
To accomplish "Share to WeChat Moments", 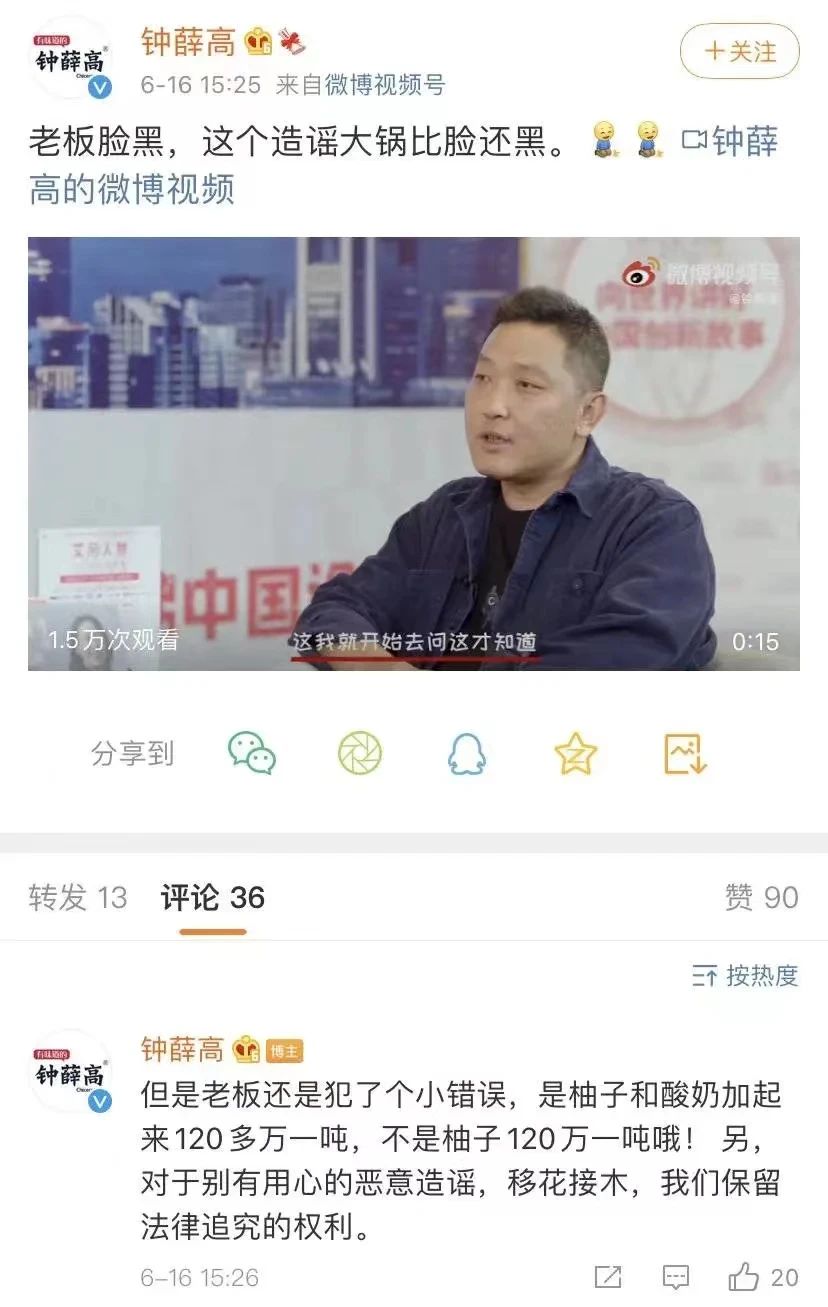I will 360,753.
